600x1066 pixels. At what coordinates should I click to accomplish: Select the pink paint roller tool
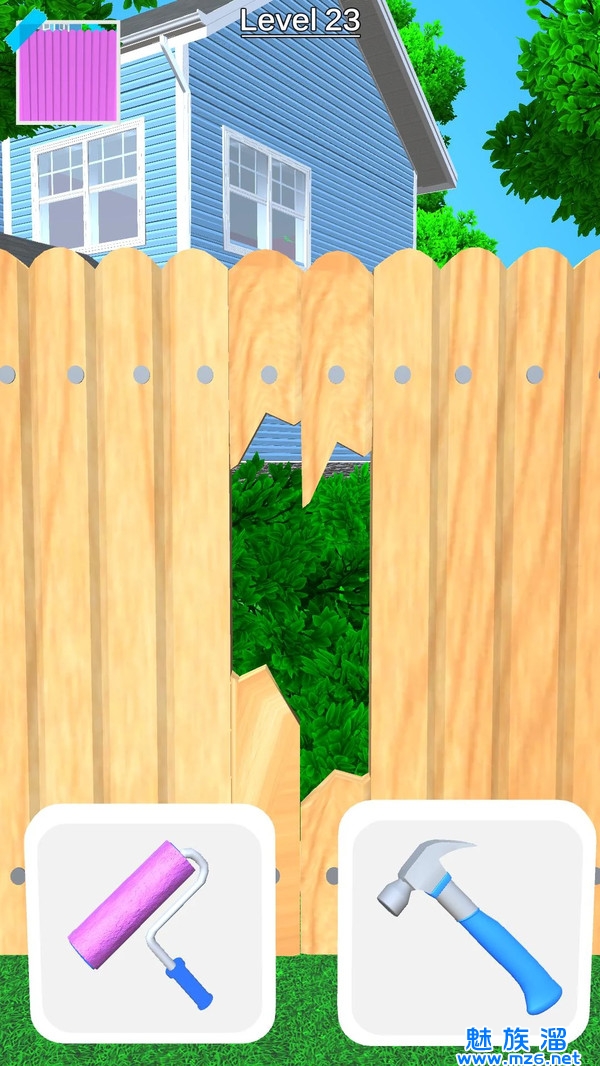click(150, 926)
